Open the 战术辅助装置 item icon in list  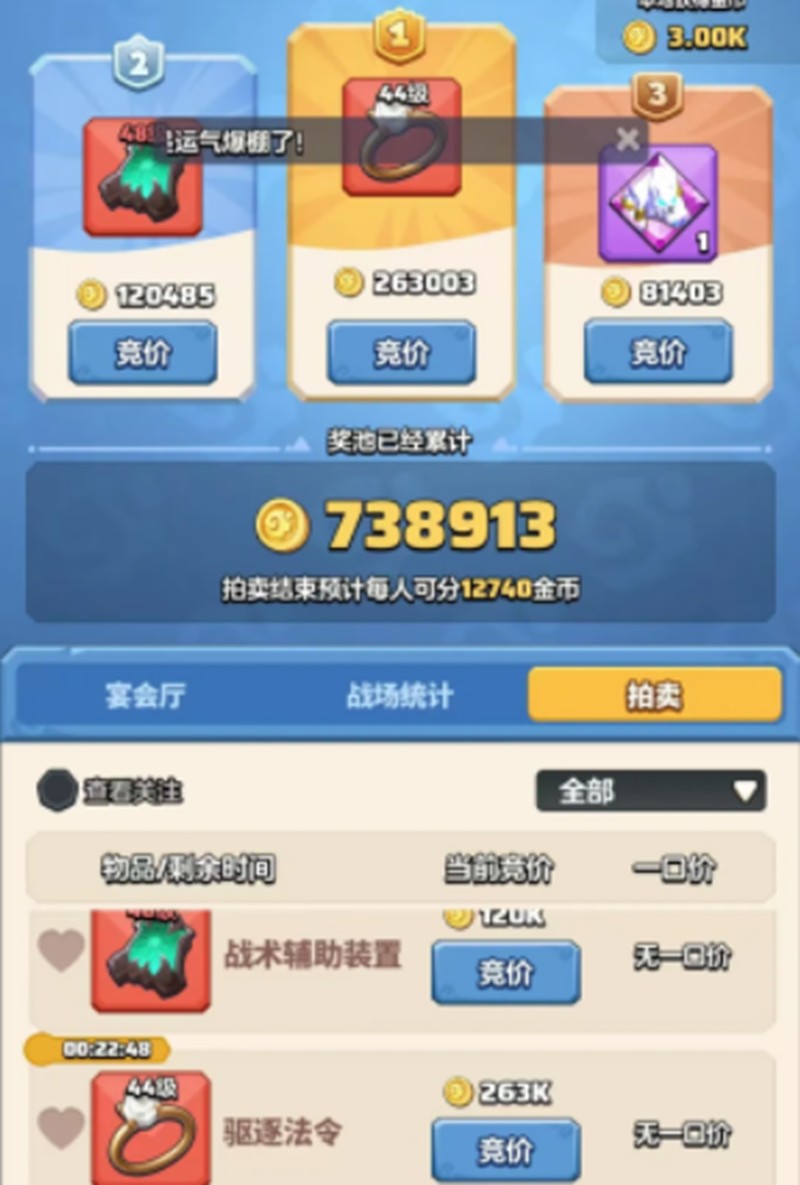pos(151,960)
